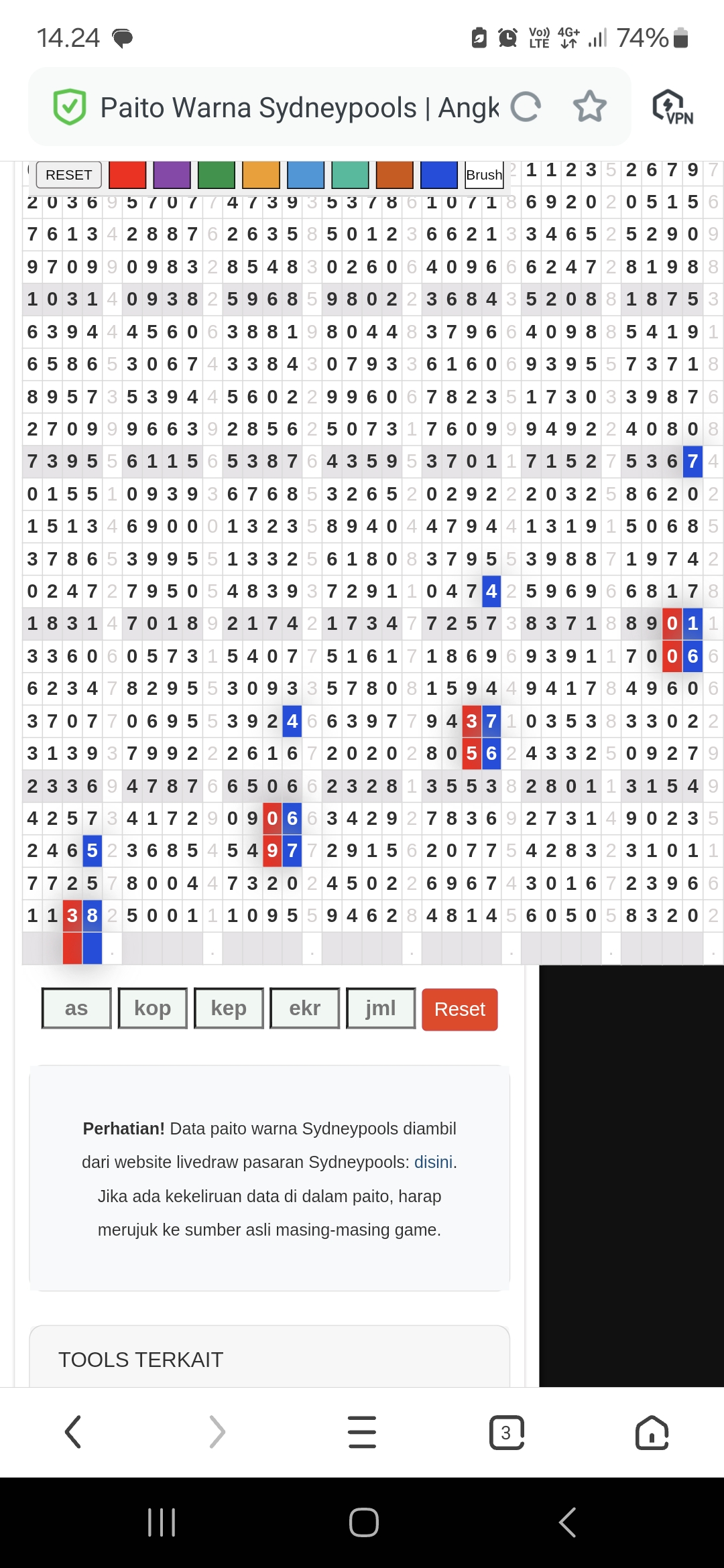724x1568 pixels.
Task: Select the red color swatch
Action: point(127,175)
